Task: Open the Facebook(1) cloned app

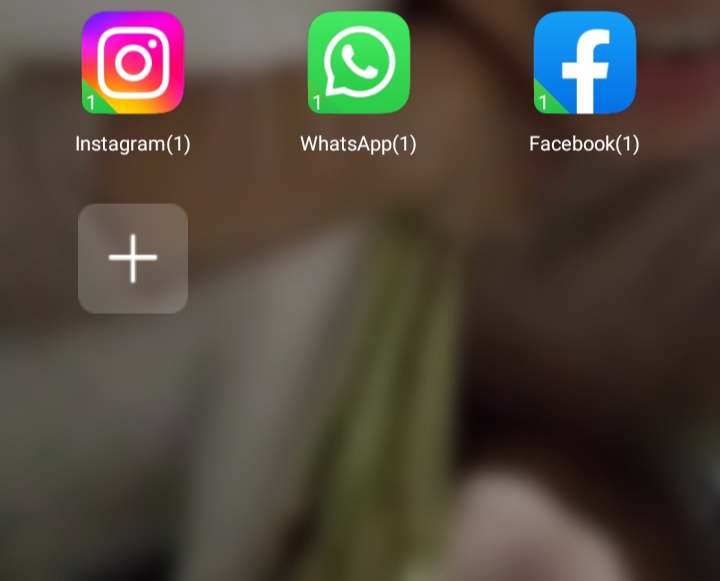Action: 584,63
